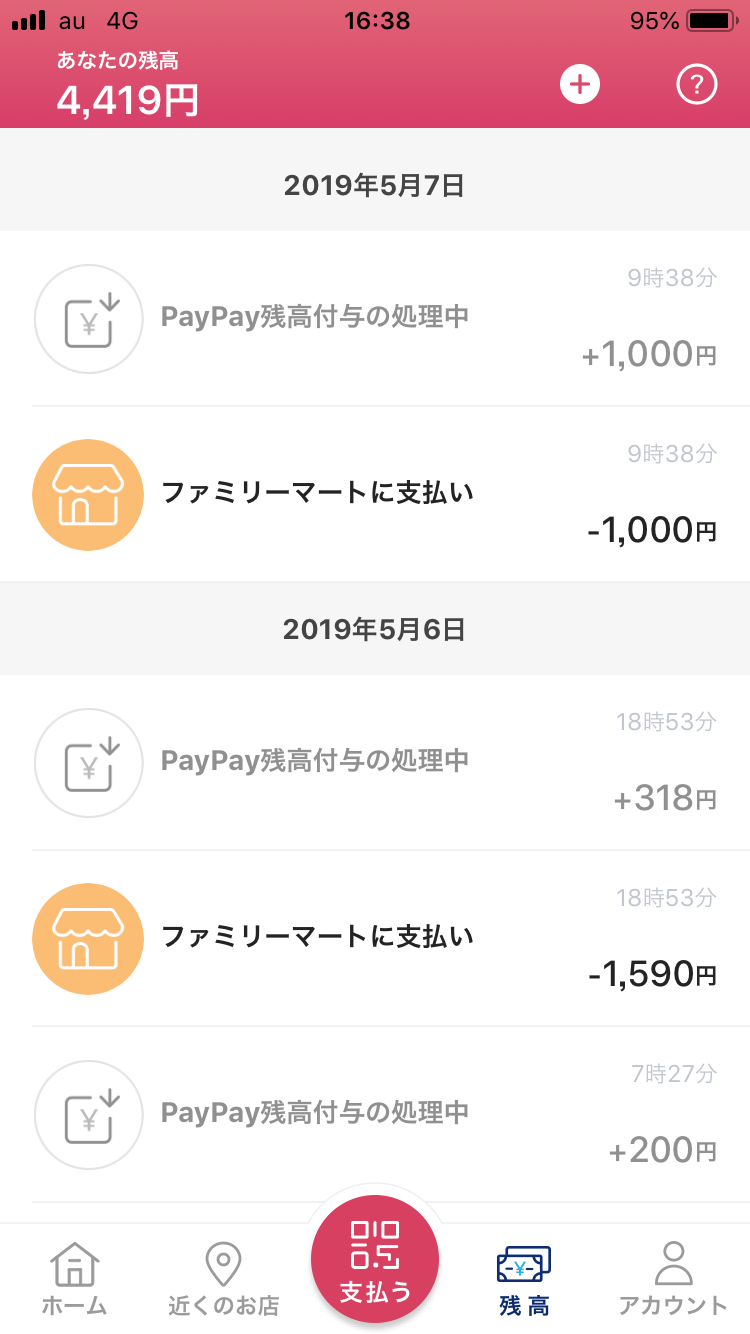Open the -1,000円 ファミリーマート payment

[x=375, y=495]
